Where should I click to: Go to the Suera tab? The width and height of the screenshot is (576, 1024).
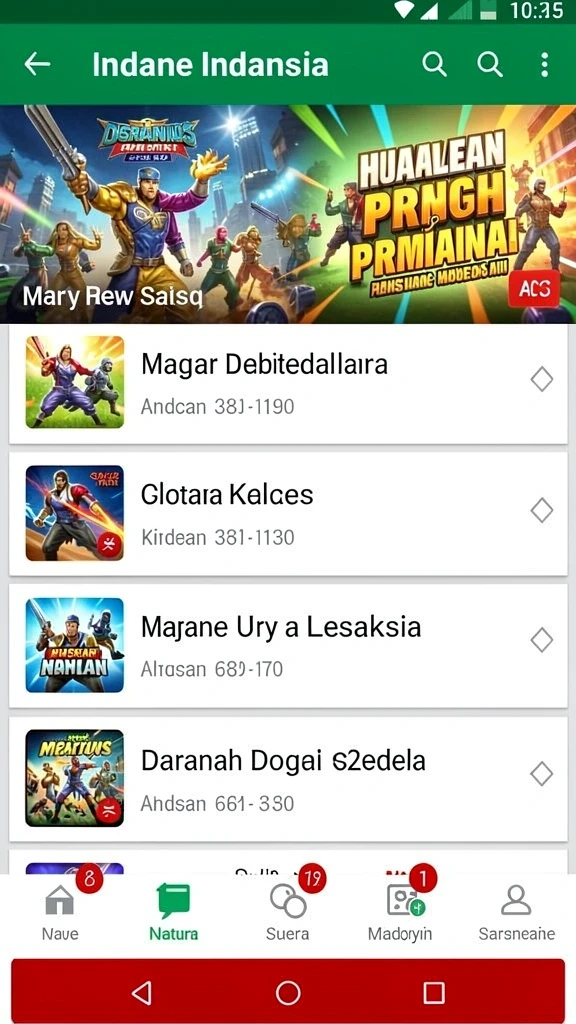click(287, 912)
